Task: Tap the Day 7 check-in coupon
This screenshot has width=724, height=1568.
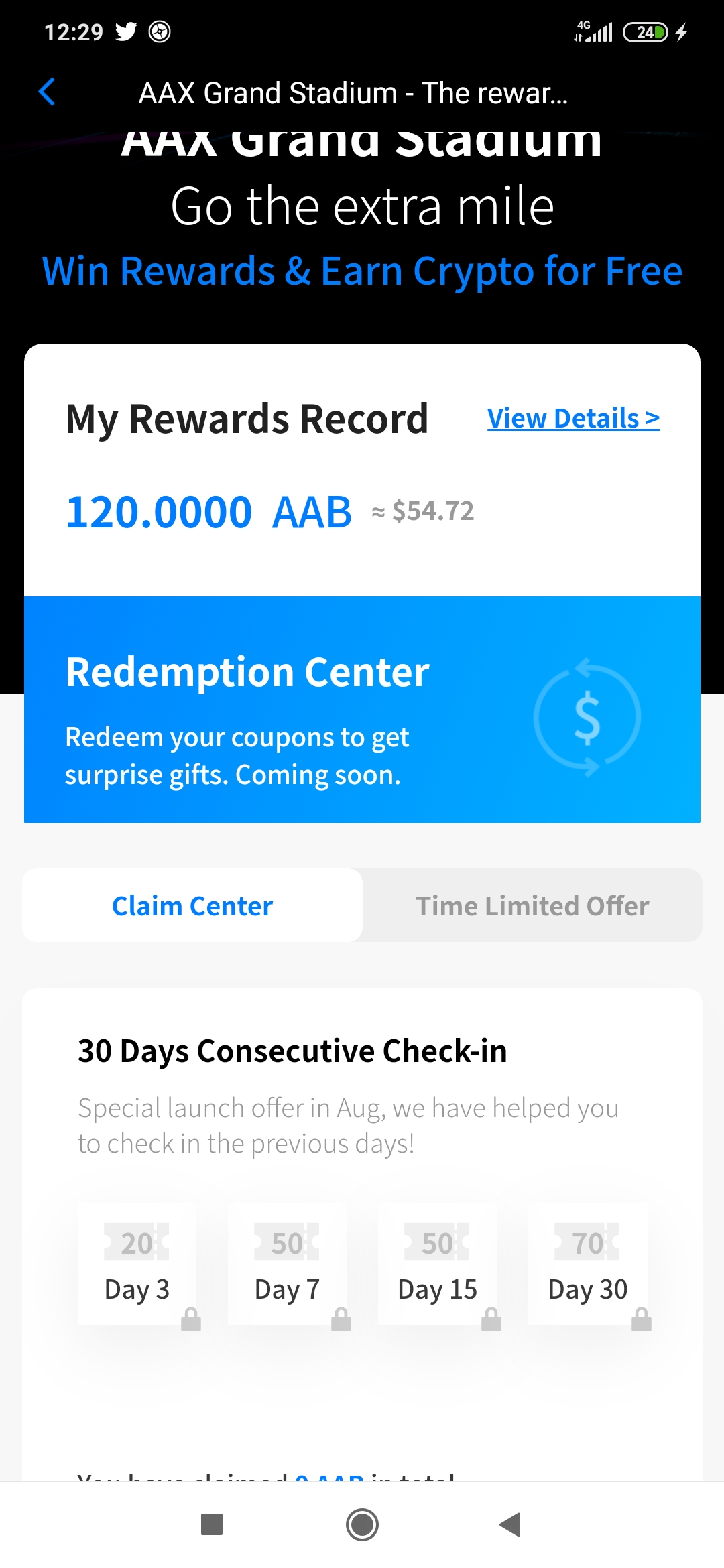Action: (288, 1264)
